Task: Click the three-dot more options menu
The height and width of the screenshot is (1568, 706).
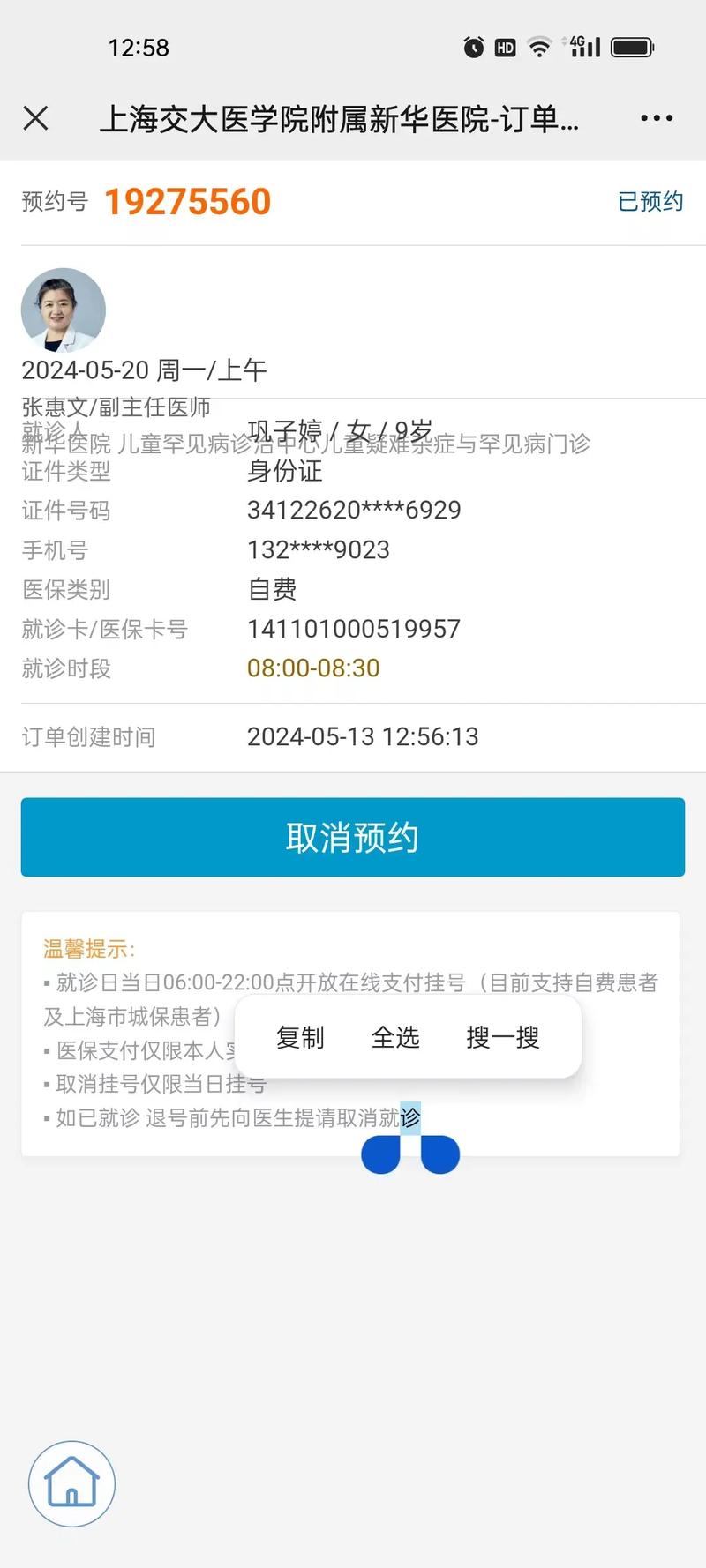Action: click(655, 117)
